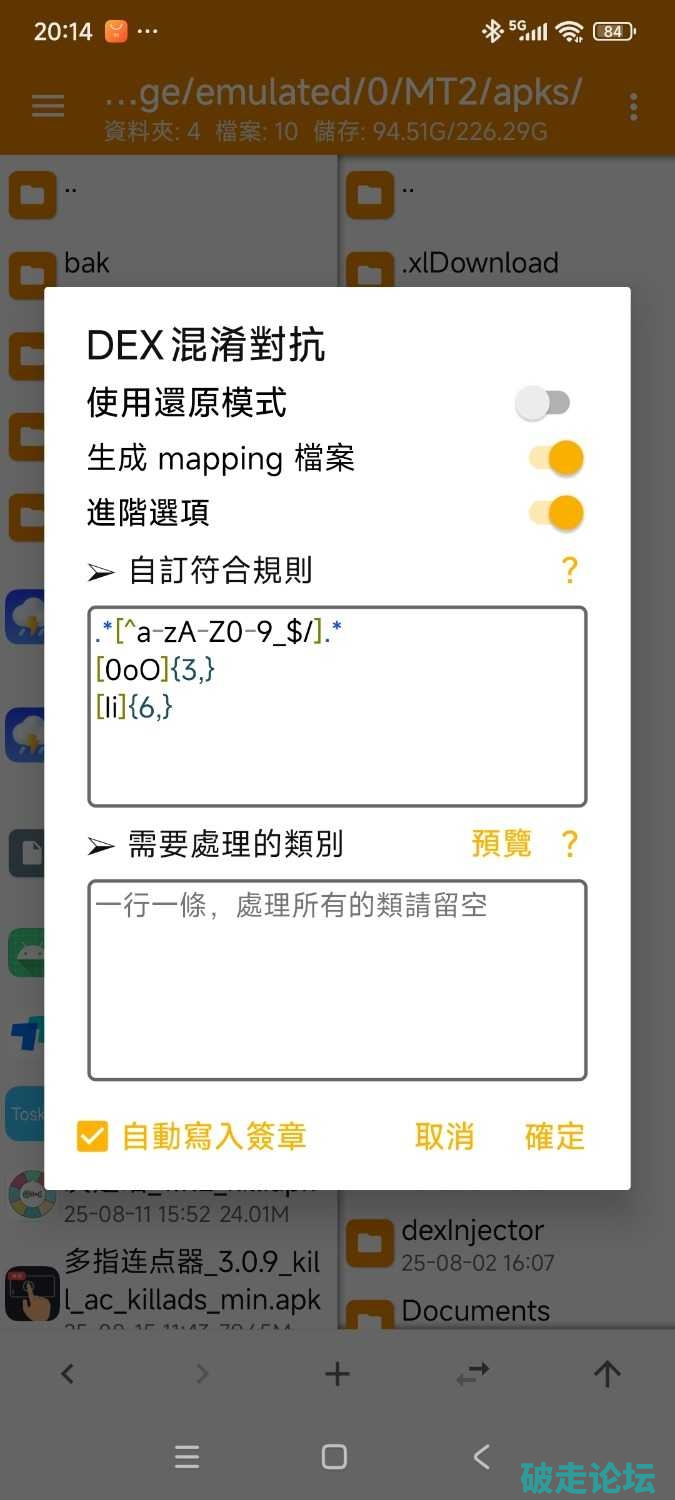Go back using the system back button
The image size is (675, 1500).
(x=481, y=1457)
